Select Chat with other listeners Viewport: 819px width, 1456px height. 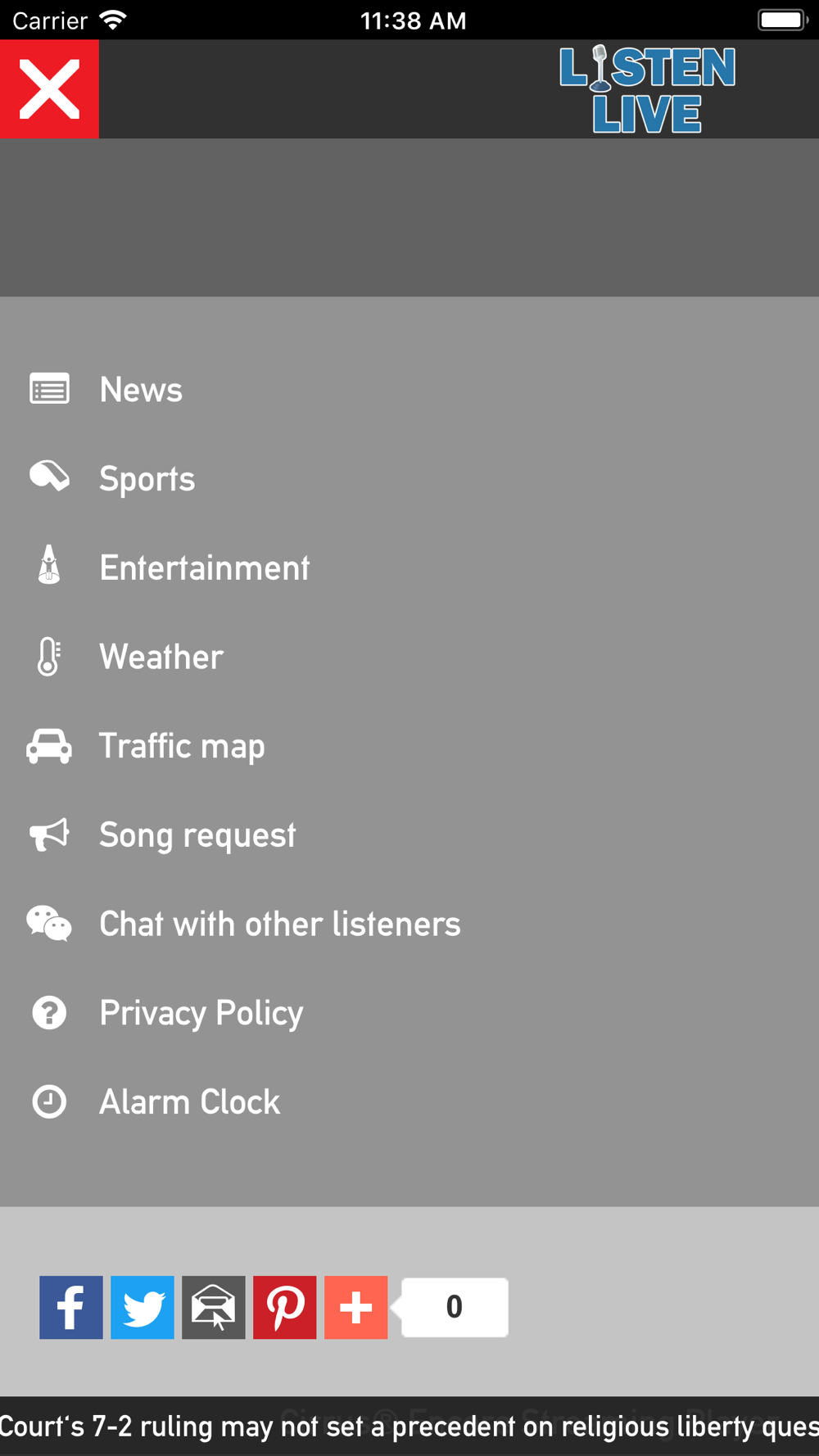coord(409,924)
